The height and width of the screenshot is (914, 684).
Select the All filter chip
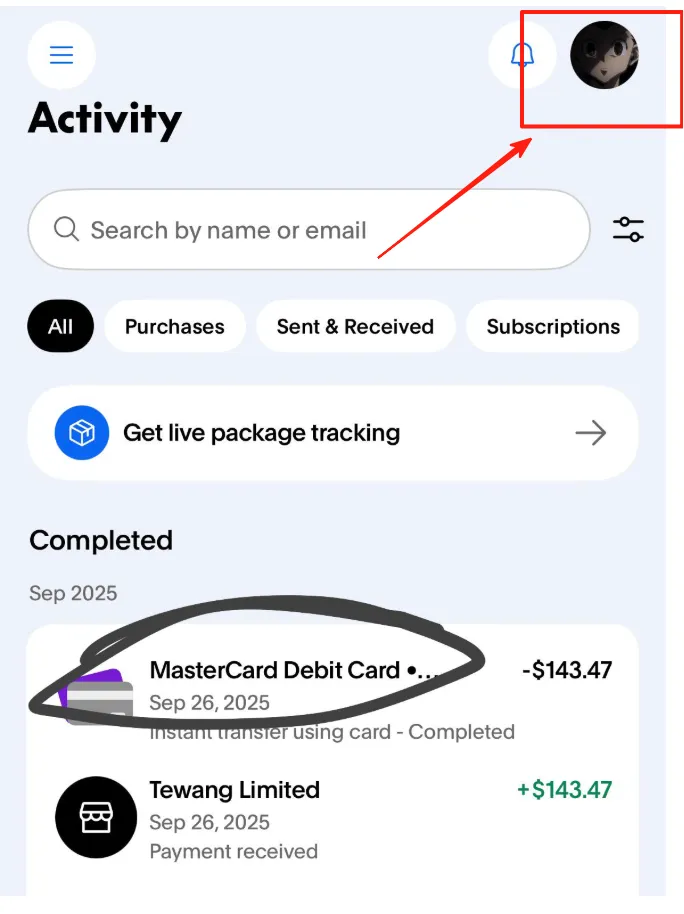[61, 327]
